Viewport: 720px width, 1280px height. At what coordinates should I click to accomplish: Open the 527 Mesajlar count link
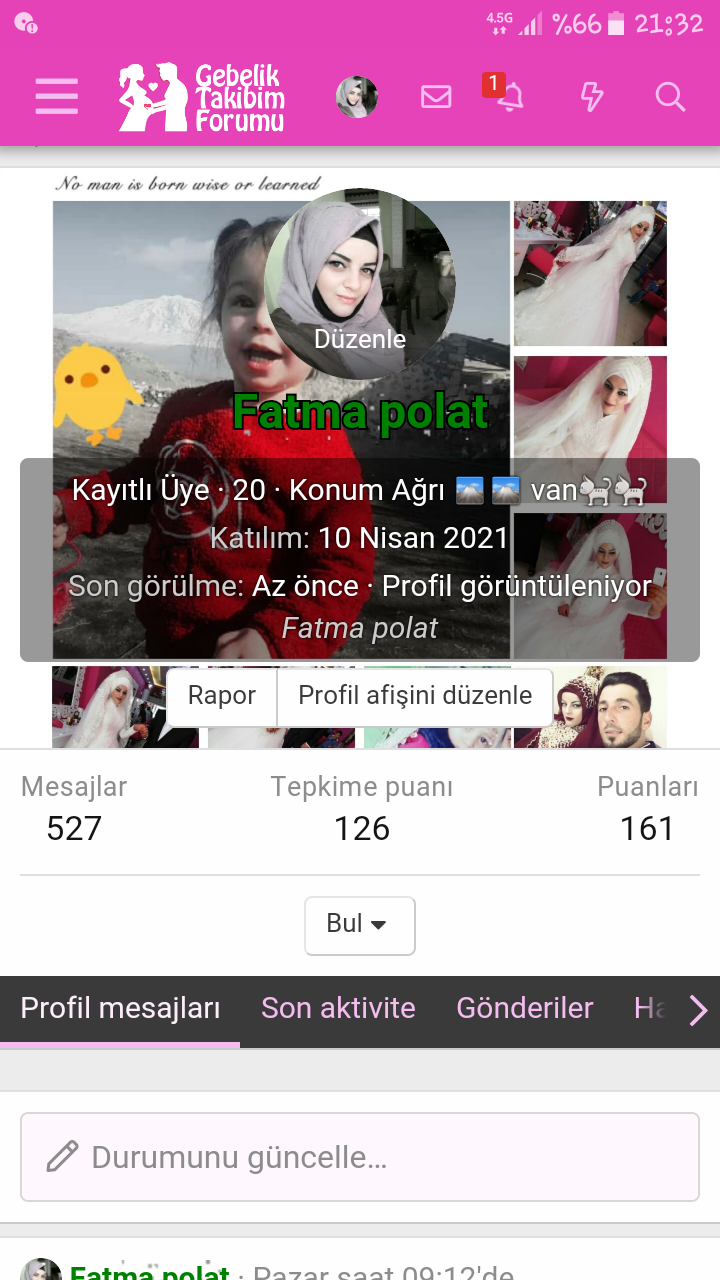point(74,828)
